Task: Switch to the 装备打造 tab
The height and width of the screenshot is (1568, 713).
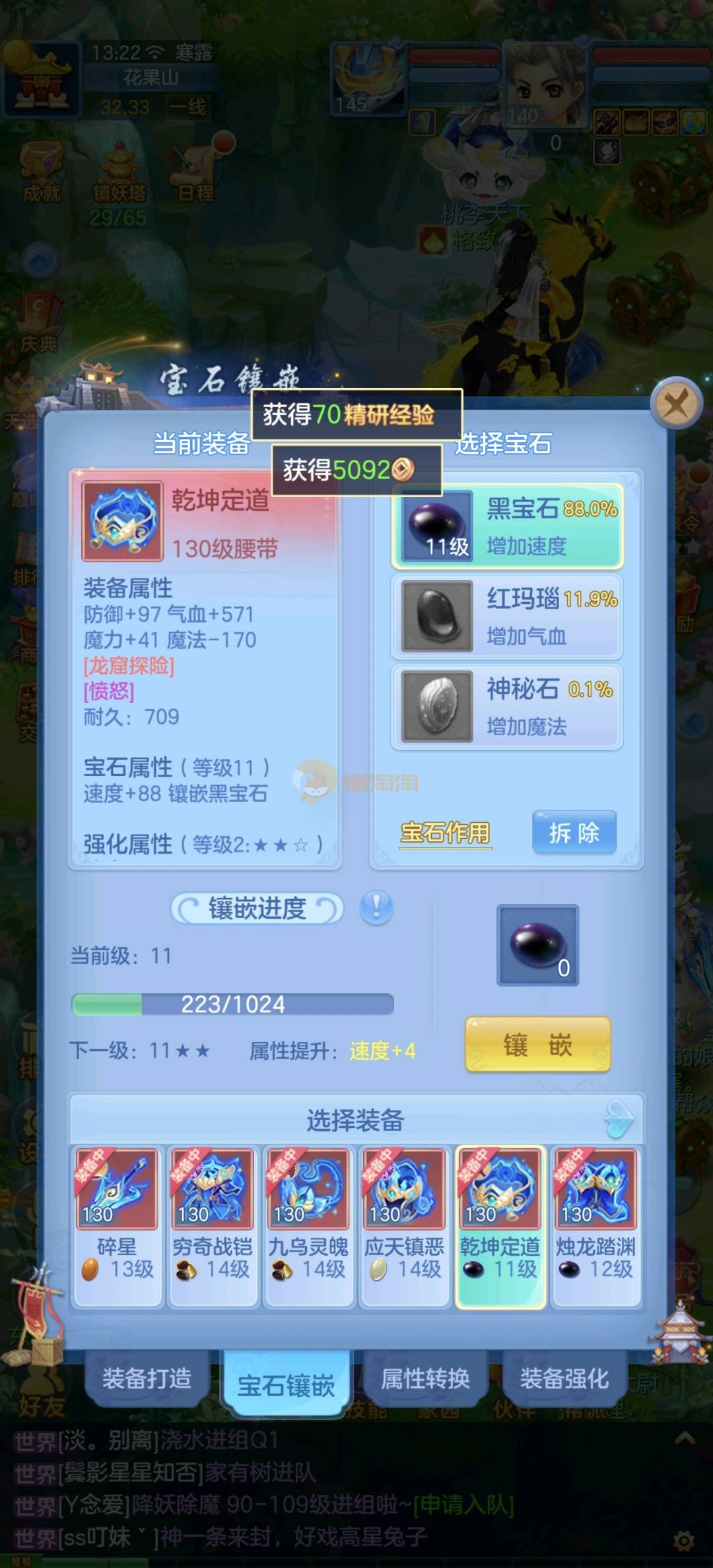Action: [147, 1379]
